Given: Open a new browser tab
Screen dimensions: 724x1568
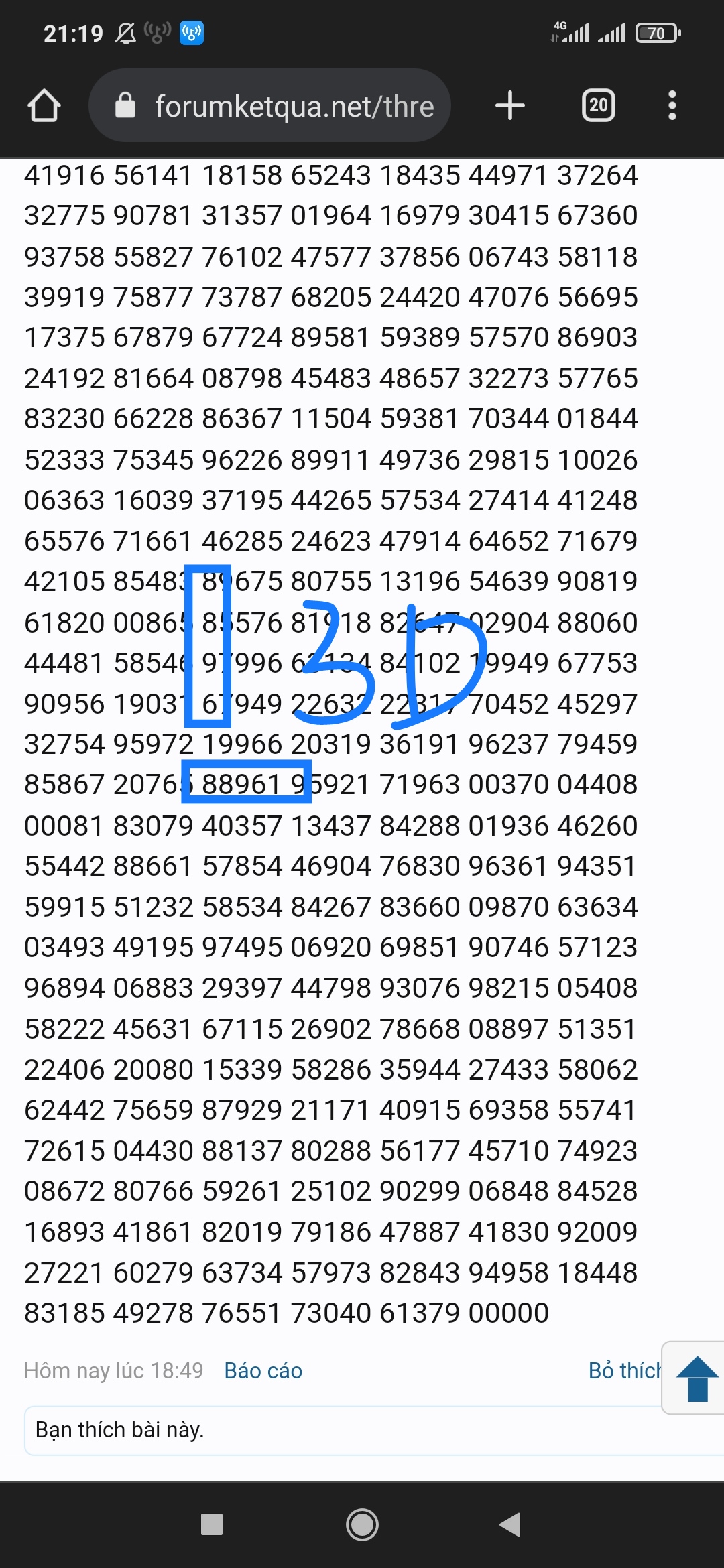Looking at the screenshot, I should coord(509,105).
